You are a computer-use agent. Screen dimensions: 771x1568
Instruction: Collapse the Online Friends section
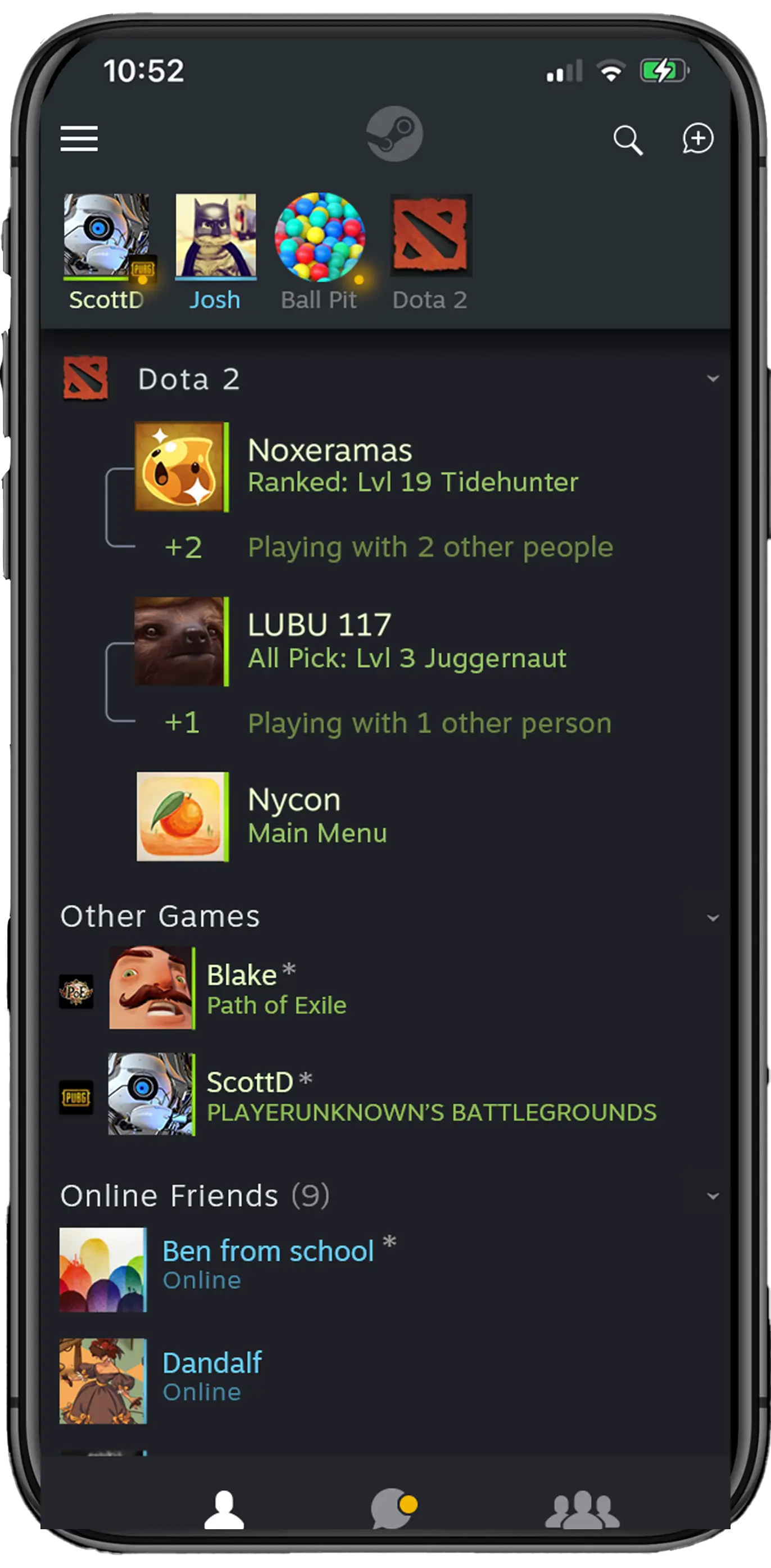click(x=713, y=1196)
